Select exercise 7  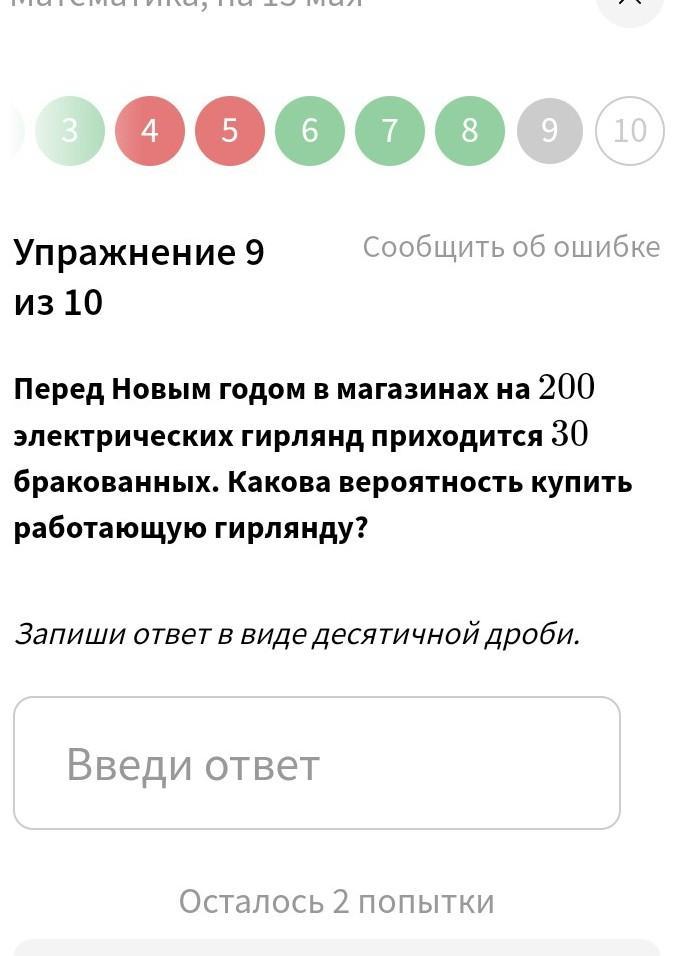(x=390, y=131)
